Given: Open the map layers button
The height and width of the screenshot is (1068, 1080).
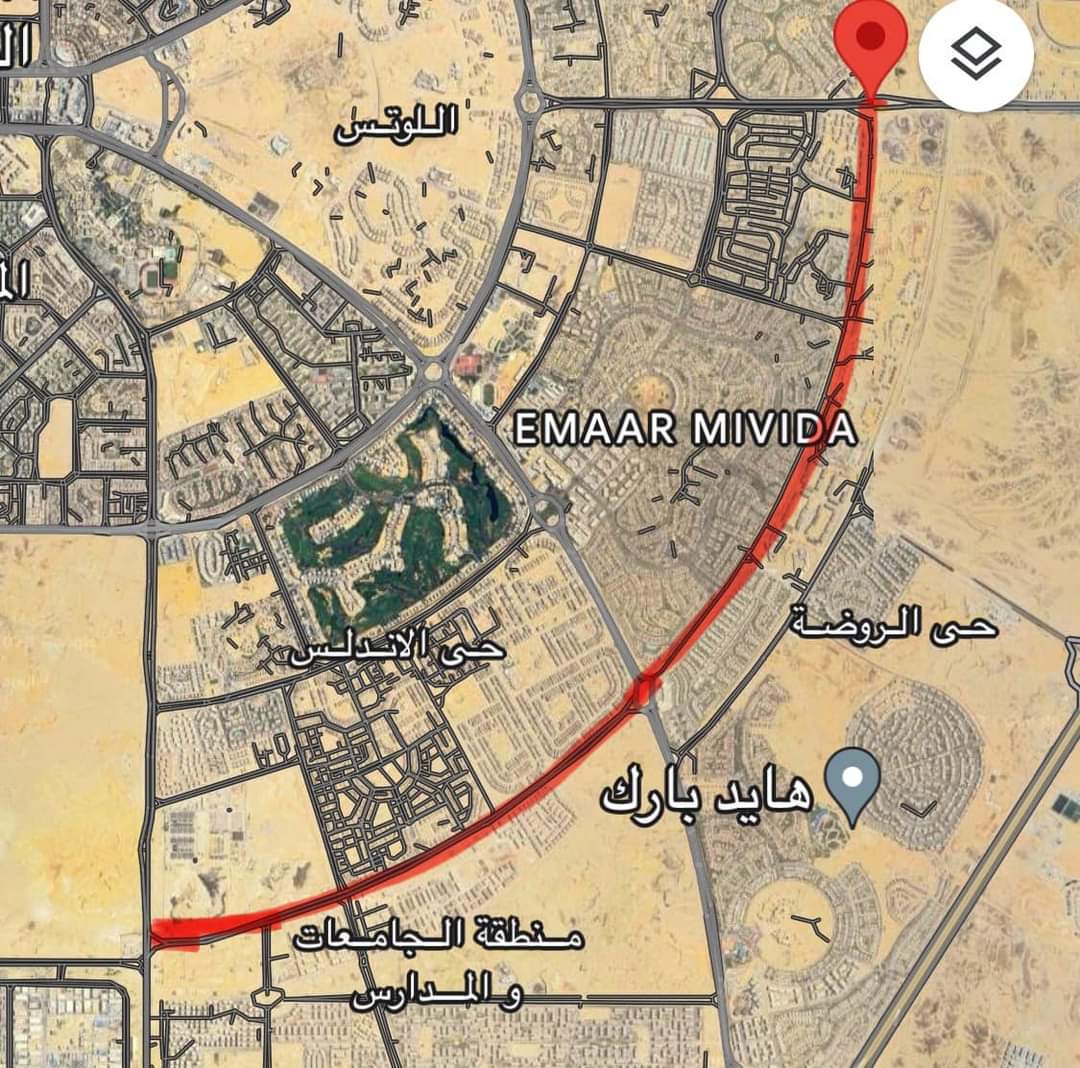Looking at the screenshot, I should tap(976, 54).
